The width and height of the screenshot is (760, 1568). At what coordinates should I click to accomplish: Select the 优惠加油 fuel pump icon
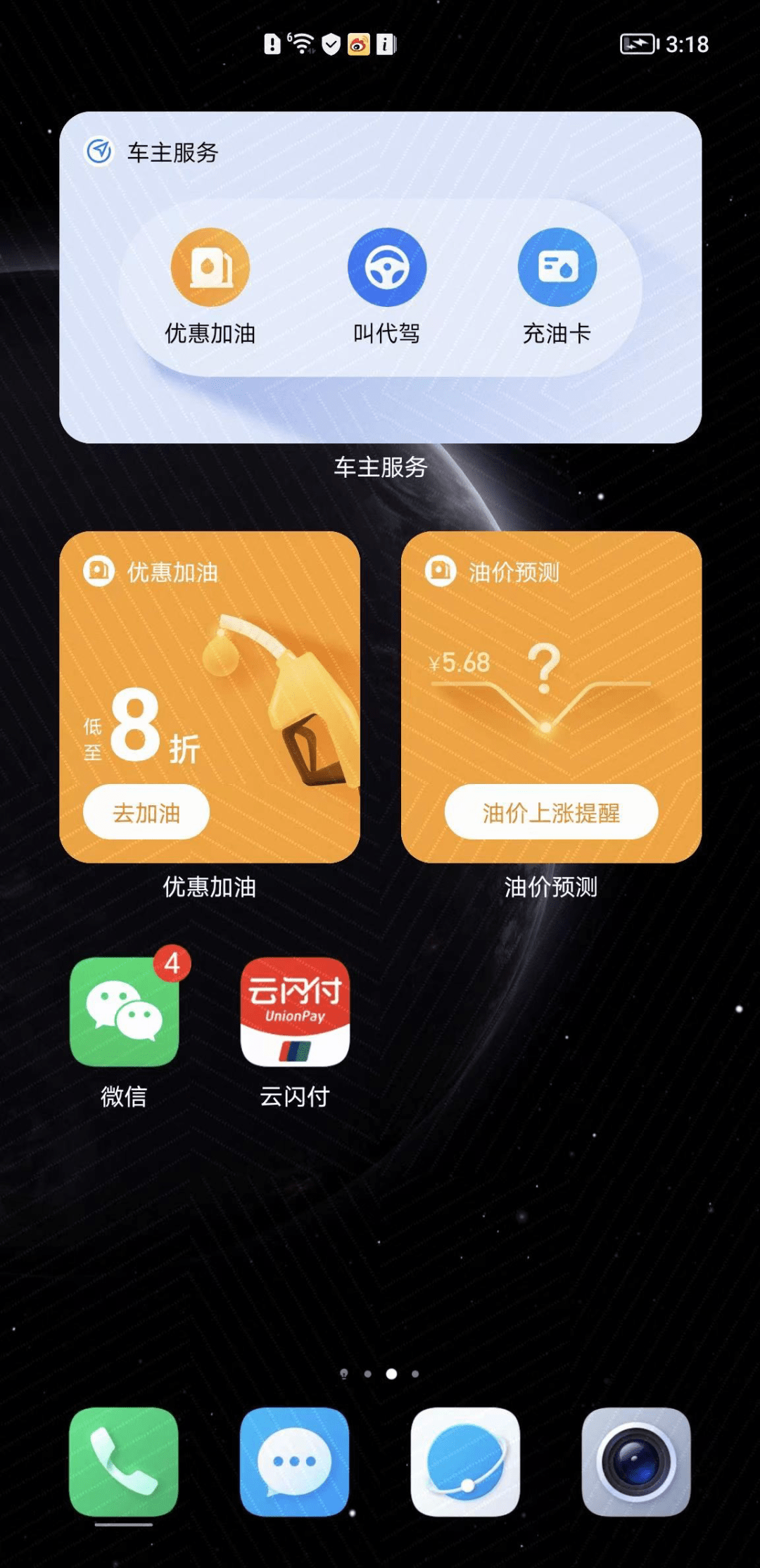click(x=209, y=266)
